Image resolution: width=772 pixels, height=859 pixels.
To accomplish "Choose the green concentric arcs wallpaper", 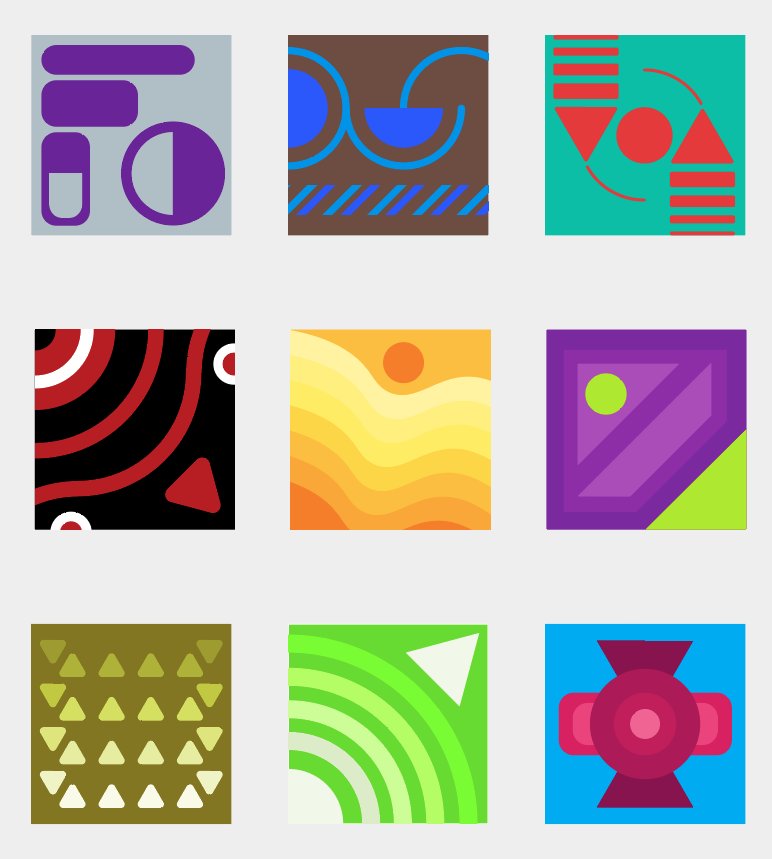I will pos(388,724).
